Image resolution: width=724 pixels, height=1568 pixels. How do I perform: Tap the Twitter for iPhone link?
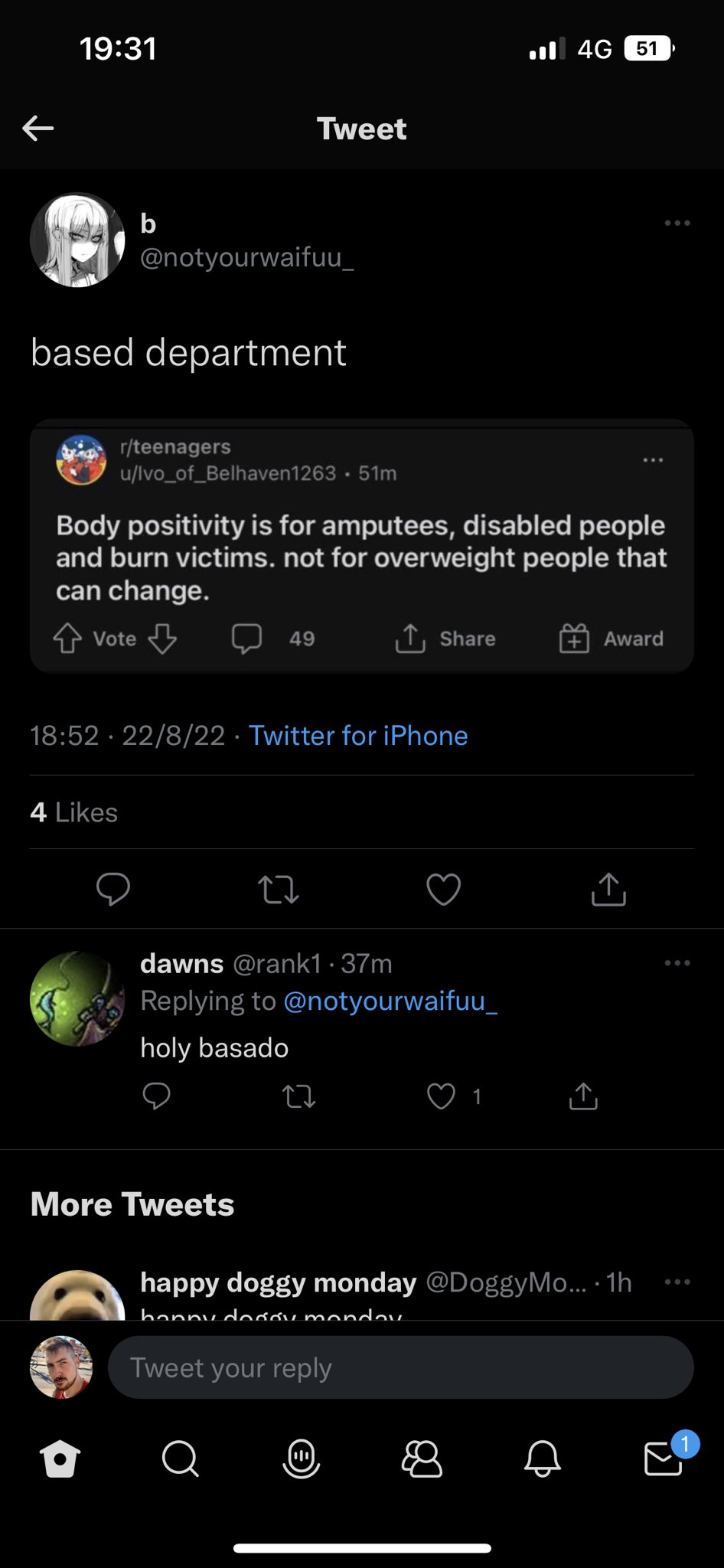(x=358, y=736)
